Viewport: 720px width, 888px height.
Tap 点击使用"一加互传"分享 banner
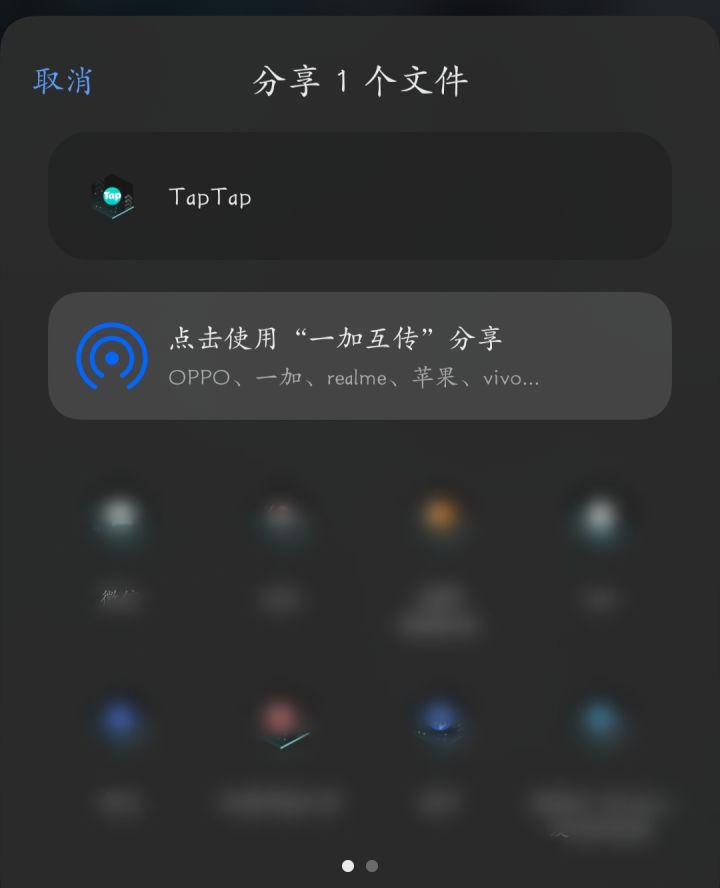click(360, 356)
